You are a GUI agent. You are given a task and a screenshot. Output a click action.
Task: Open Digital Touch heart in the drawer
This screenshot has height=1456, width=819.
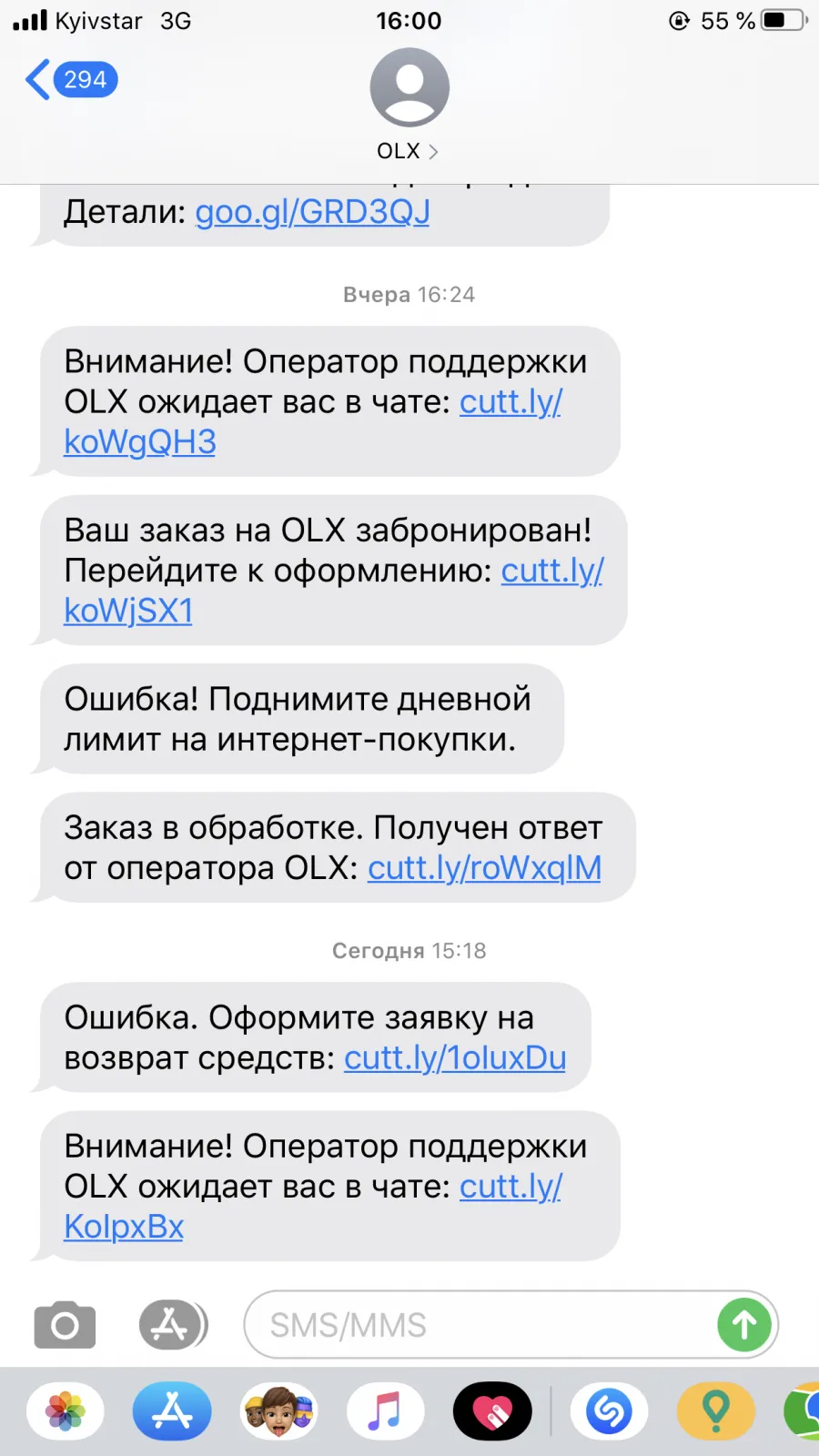[492, 1411]
